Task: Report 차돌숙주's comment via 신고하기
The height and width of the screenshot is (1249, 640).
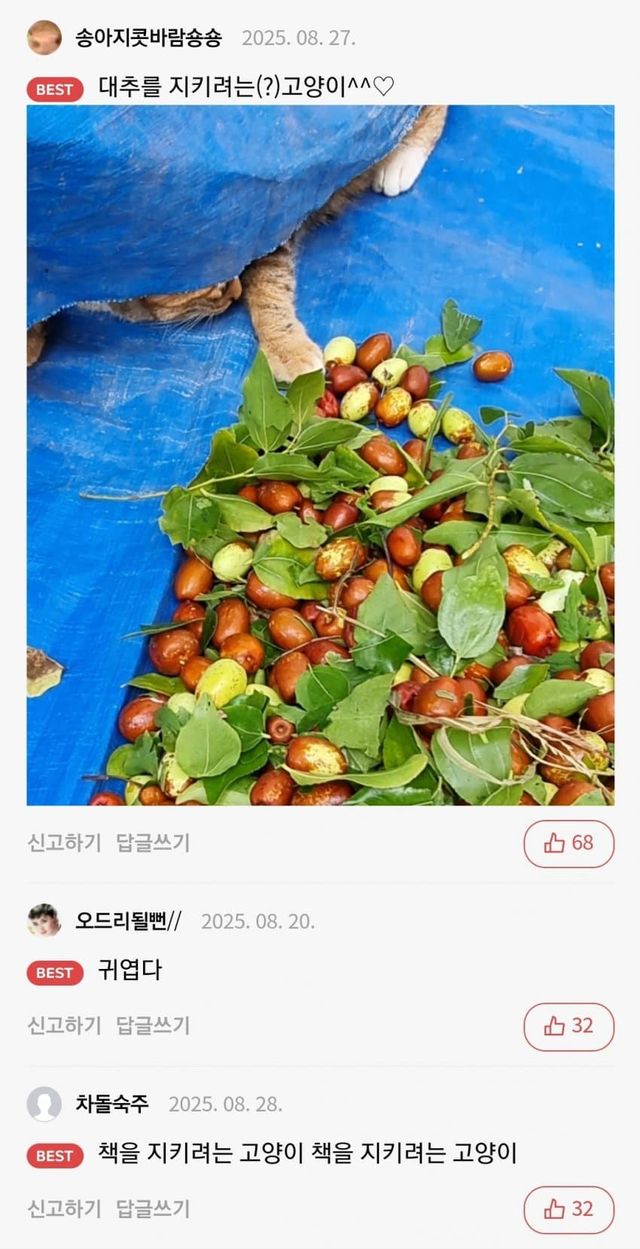Action: pos(64,1209)
